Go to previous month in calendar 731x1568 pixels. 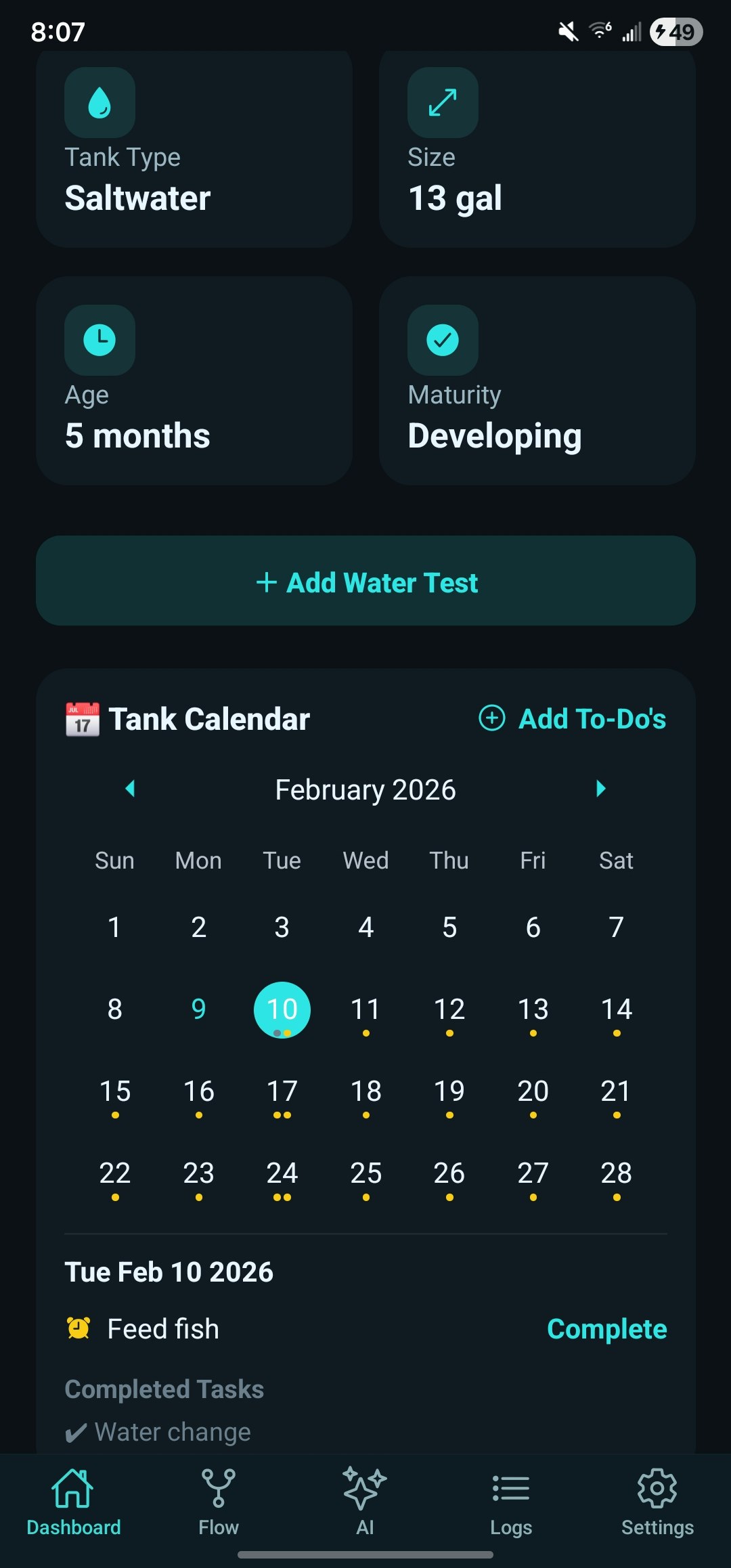click(130, 789)
